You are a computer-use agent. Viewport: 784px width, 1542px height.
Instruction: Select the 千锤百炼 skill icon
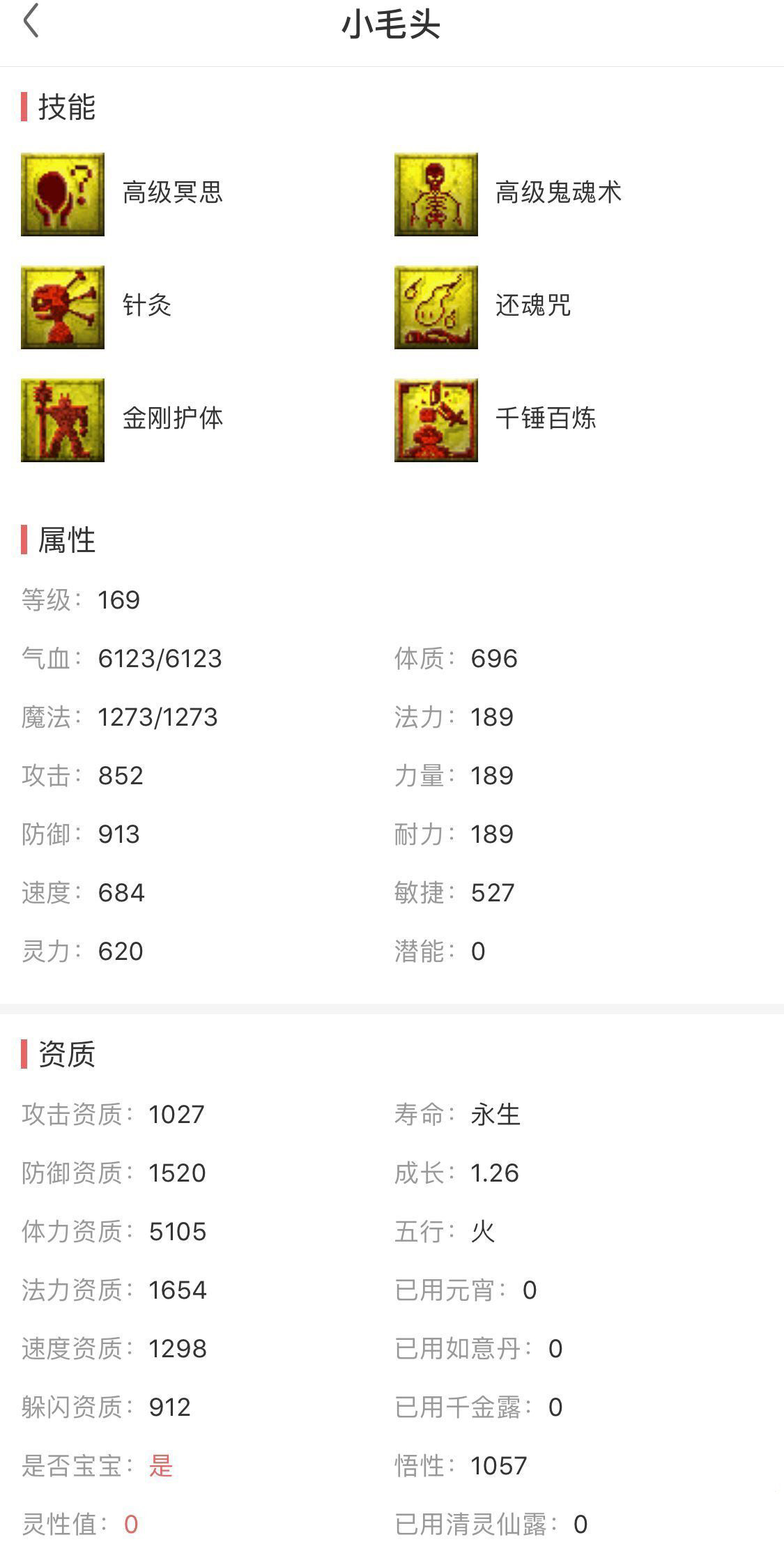[436, 420]
